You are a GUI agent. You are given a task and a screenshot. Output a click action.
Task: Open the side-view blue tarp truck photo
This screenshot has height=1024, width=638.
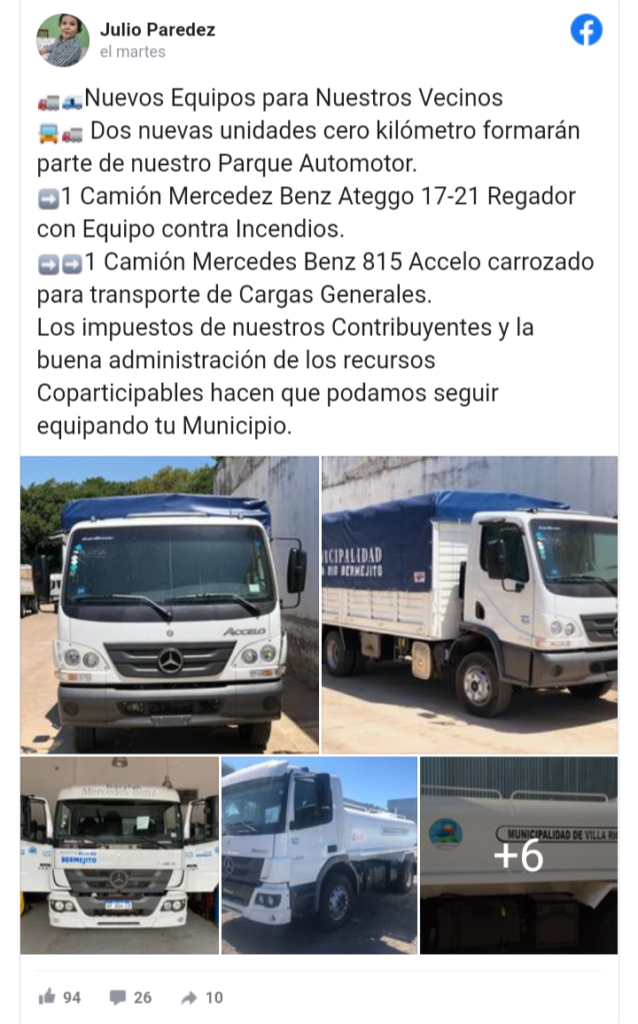coord(469,604)
